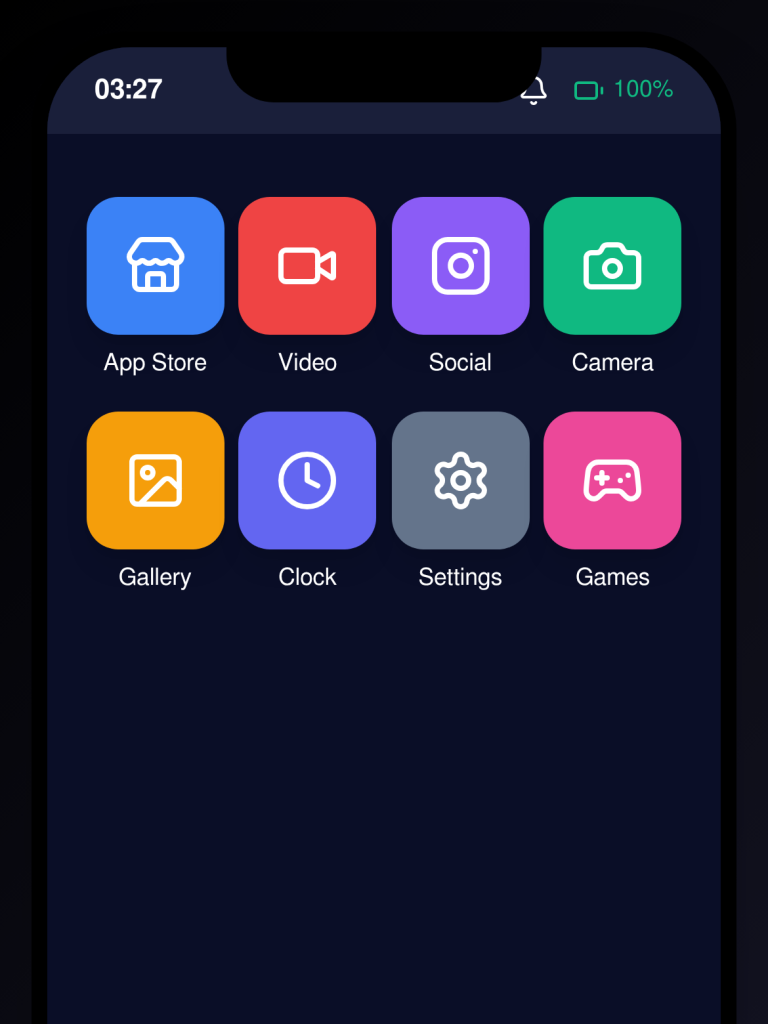Select the camera lens symbol inside Social icon
The height and width of the screenshot is (1024, 768).
point(460,265)
